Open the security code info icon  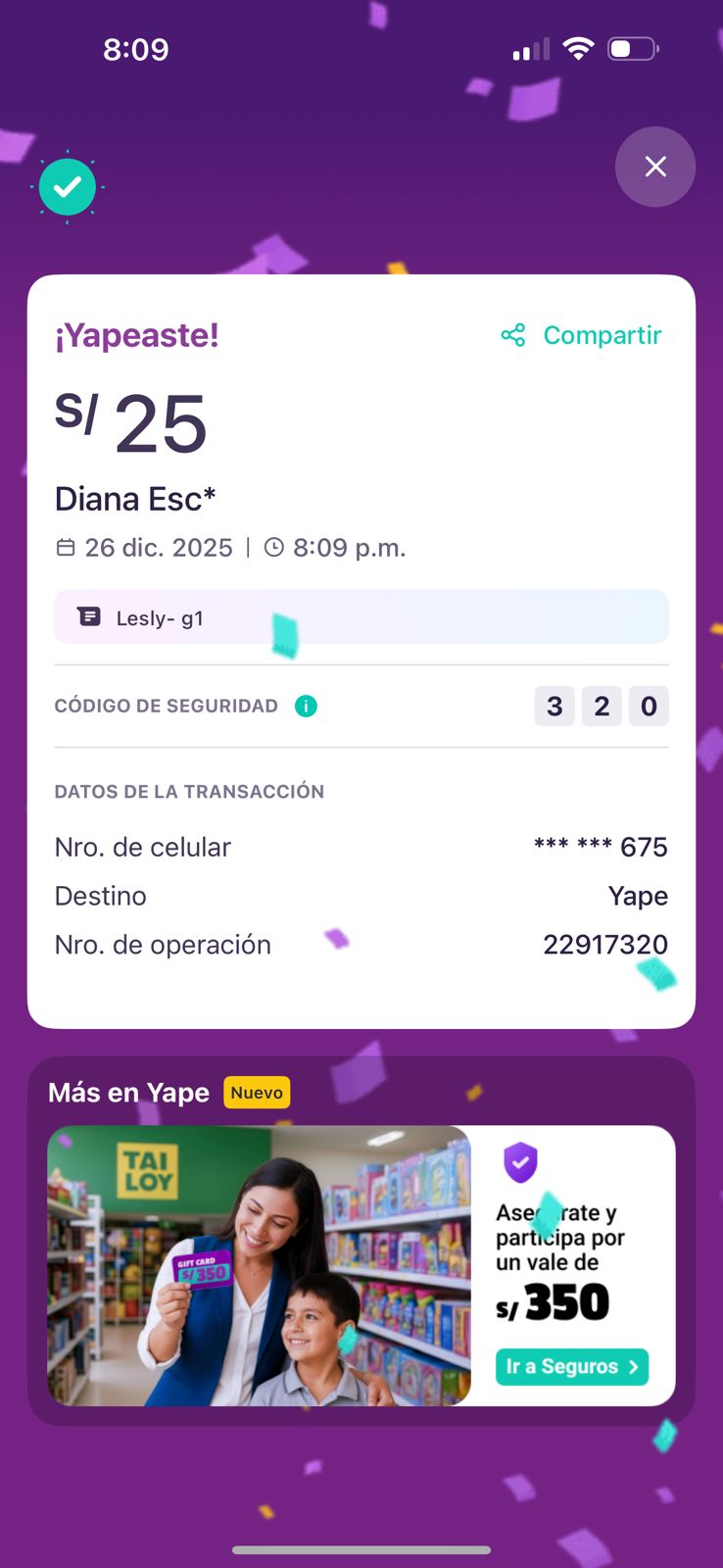(x=306, y=706)
